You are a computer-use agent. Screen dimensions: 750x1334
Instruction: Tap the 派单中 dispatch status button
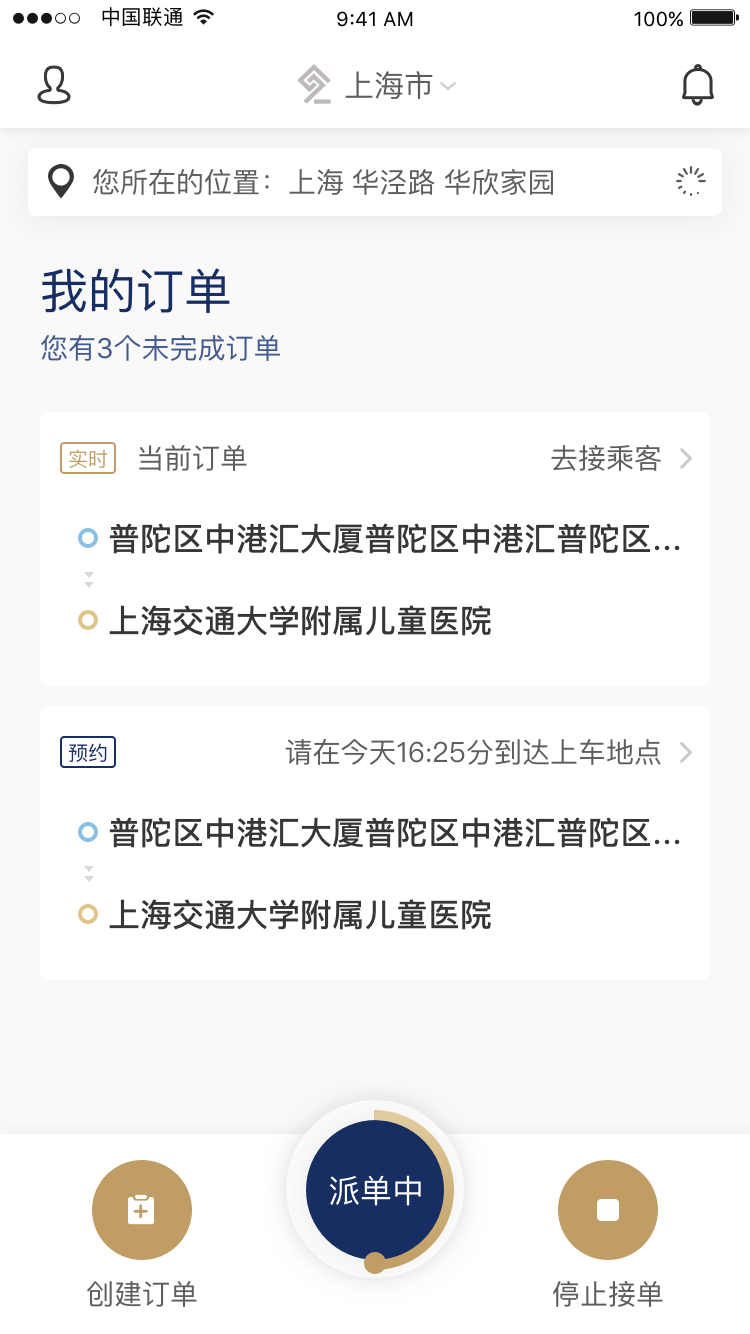coord(375,1190)
